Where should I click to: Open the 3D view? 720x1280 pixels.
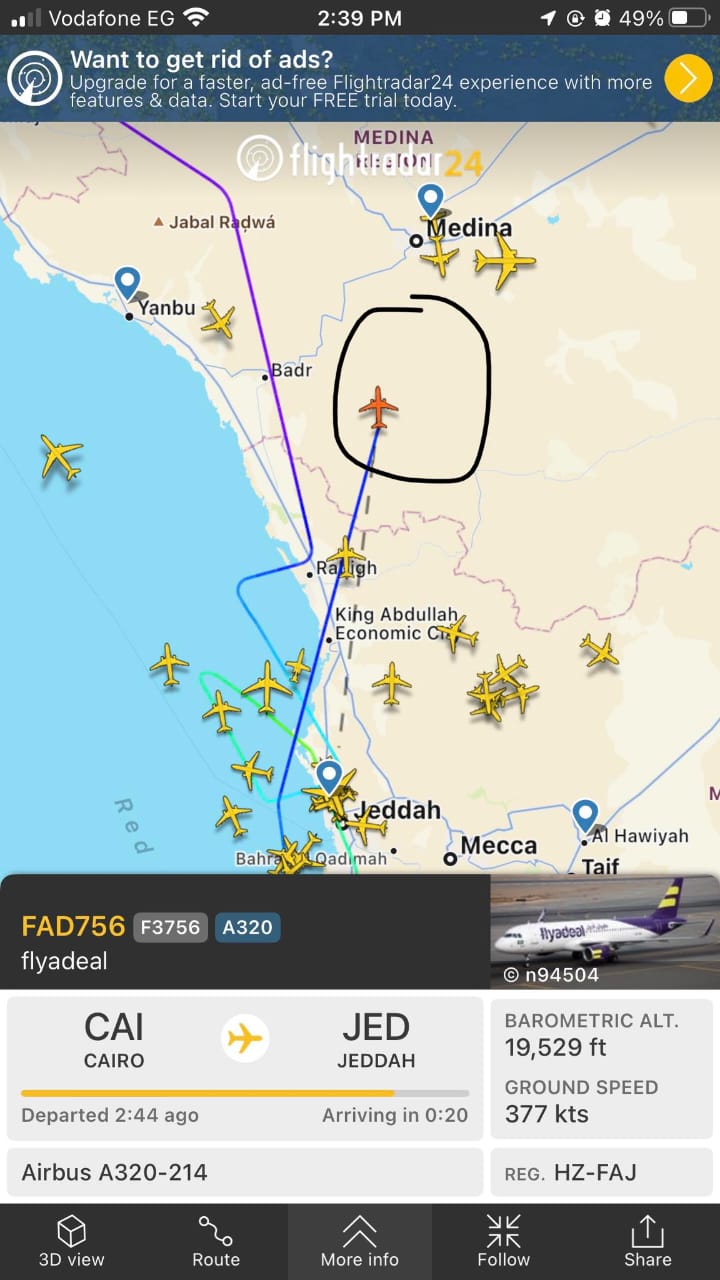[x=71, y=1241]
